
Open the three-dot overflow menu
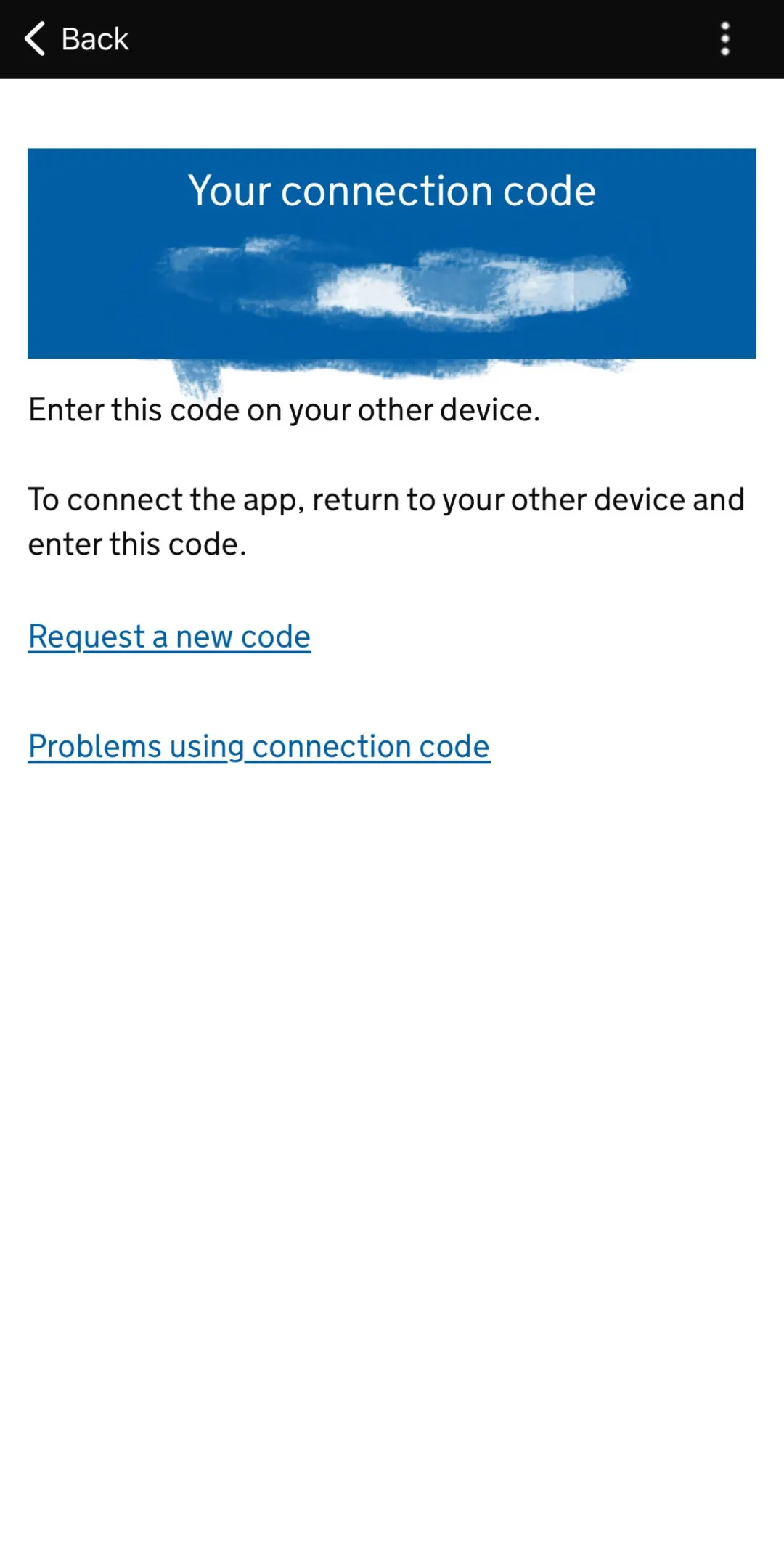724,38
